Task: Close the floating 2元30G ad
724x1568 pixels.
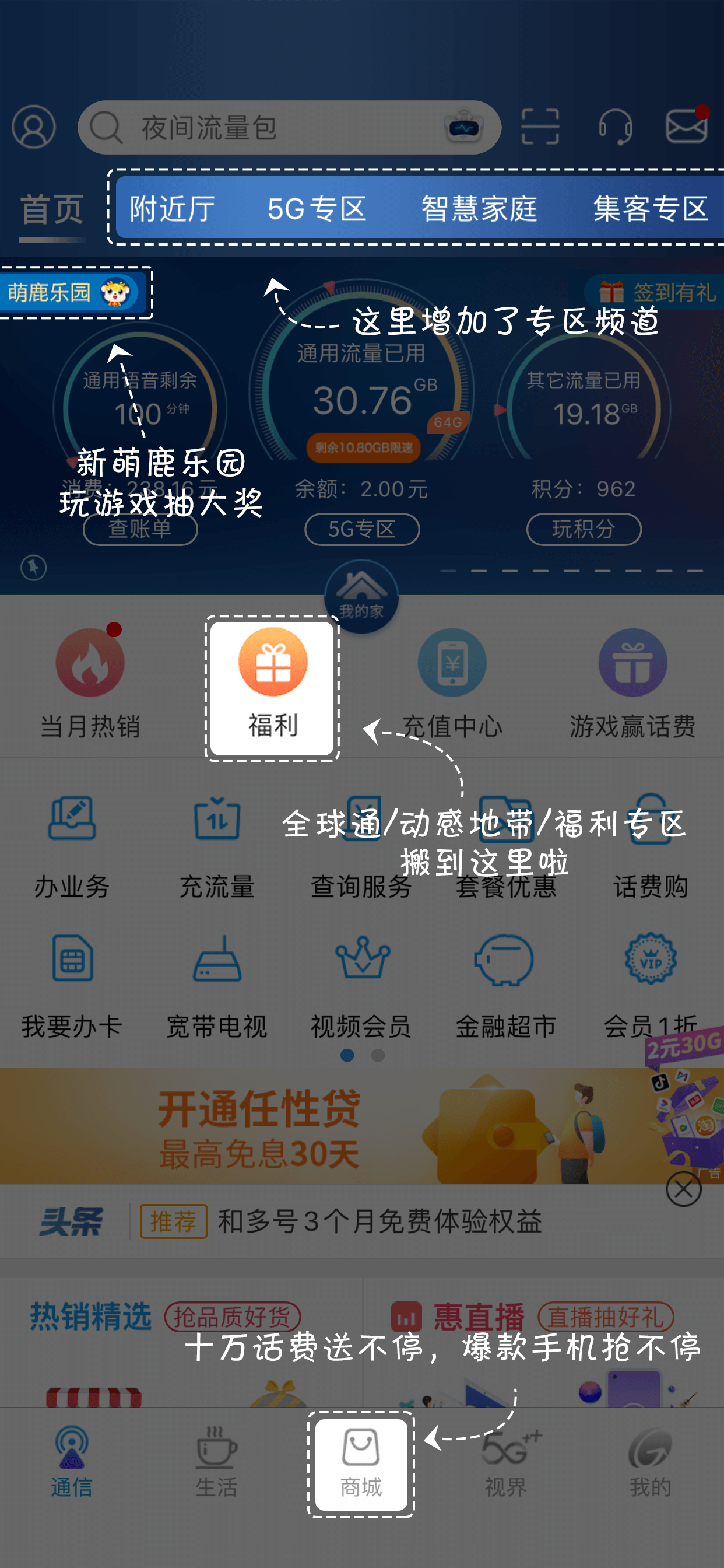Action: (683, 1189)
